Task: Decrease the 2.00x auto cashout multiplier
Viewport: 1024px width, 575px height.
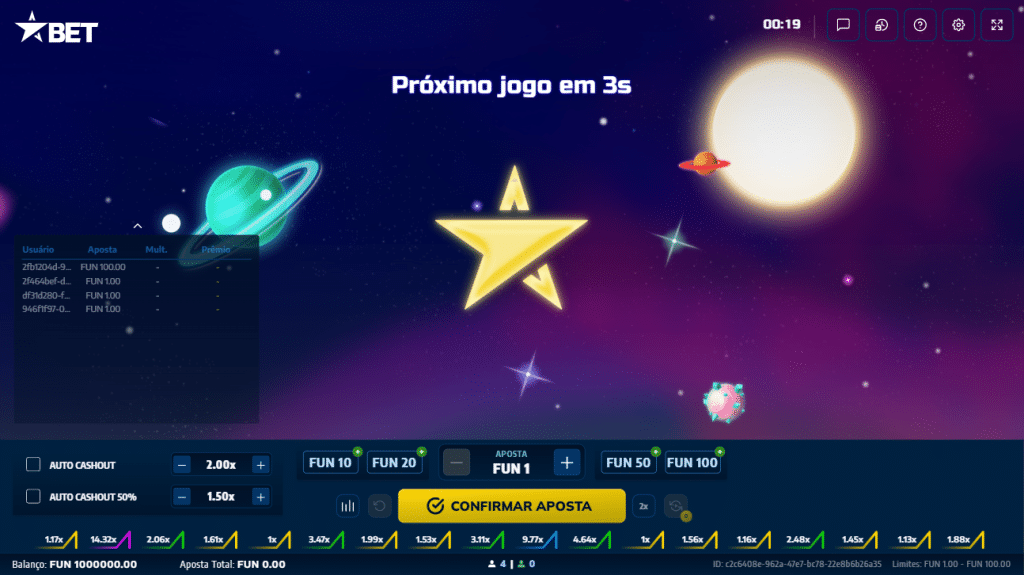Action: pyautogui.click(x=181, y=465)
